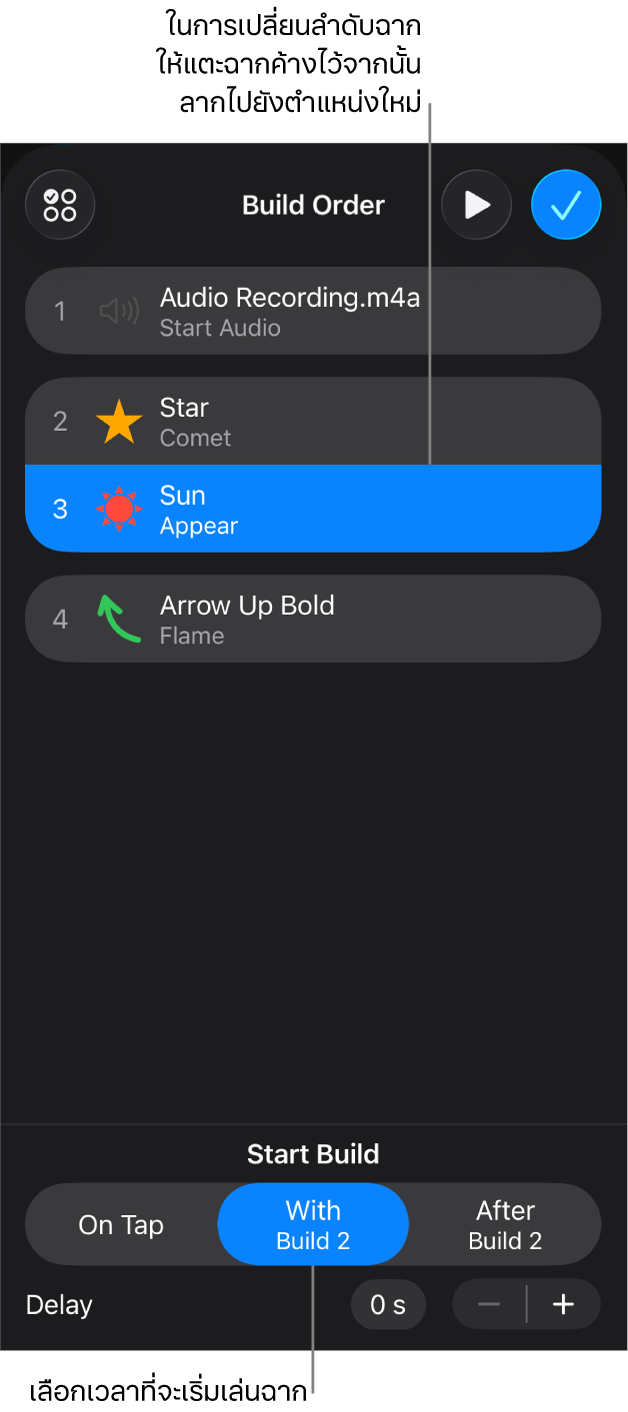Select the Arrow Up Bold Flame build
Viewport: 628px width, 1412px height.
click(313, 619)
